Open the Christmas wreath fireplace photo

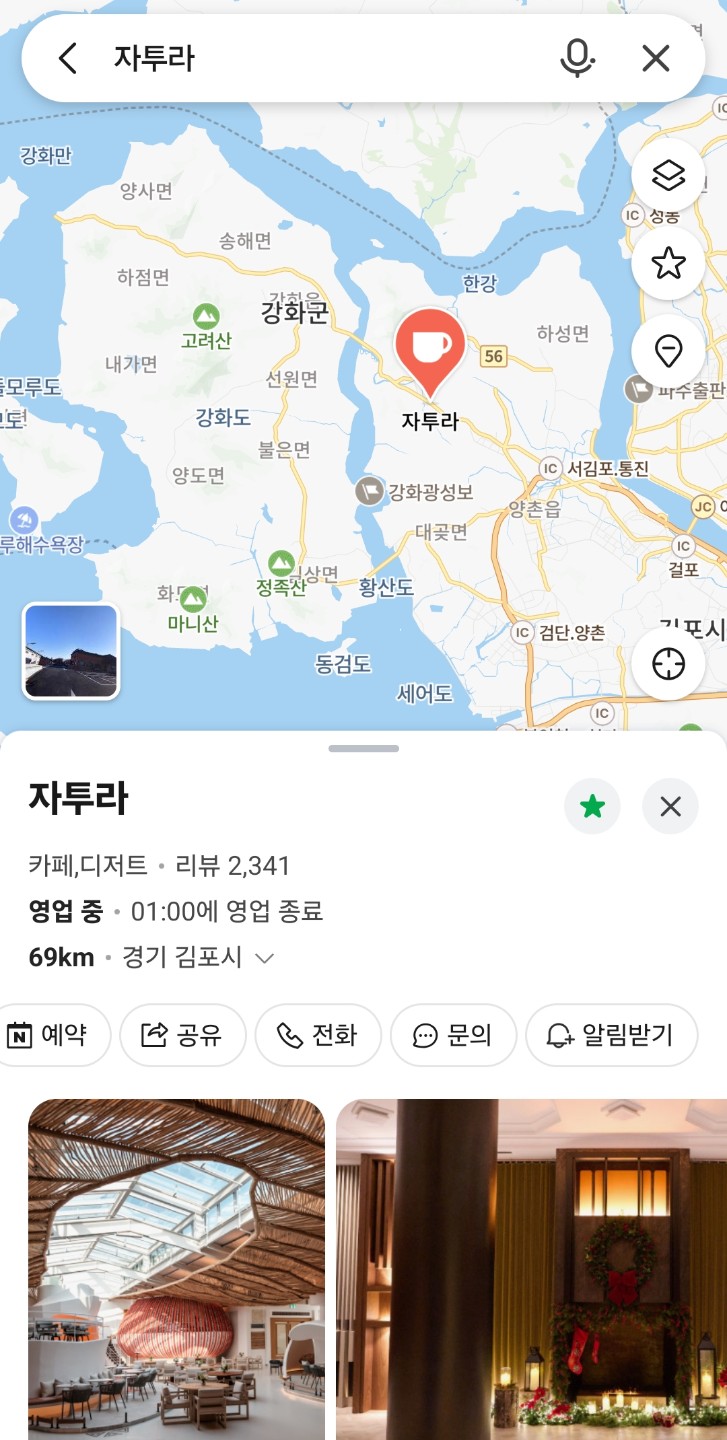(x=531, y=1268)
